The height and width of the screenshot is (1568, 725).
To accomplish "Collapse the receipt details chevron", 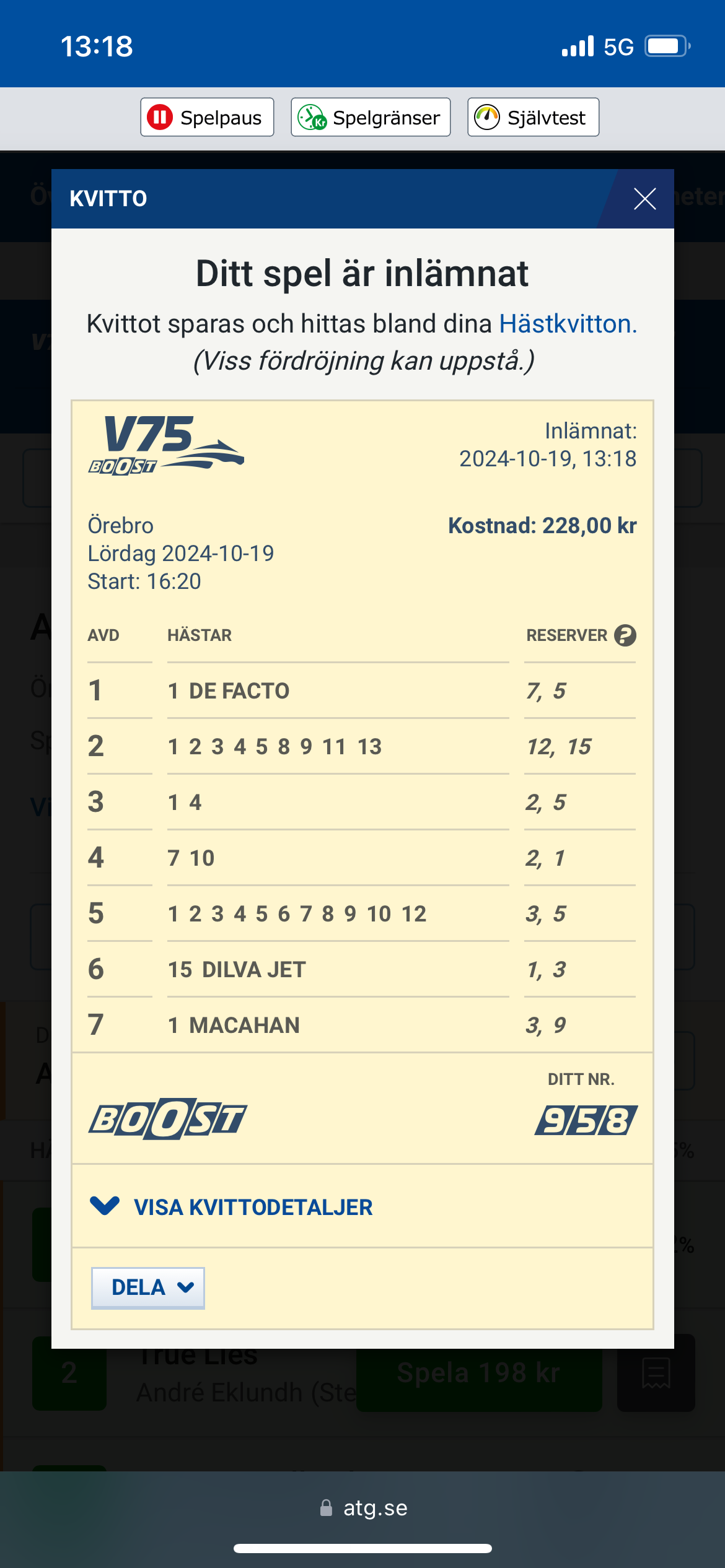I will coord(105,1206).
